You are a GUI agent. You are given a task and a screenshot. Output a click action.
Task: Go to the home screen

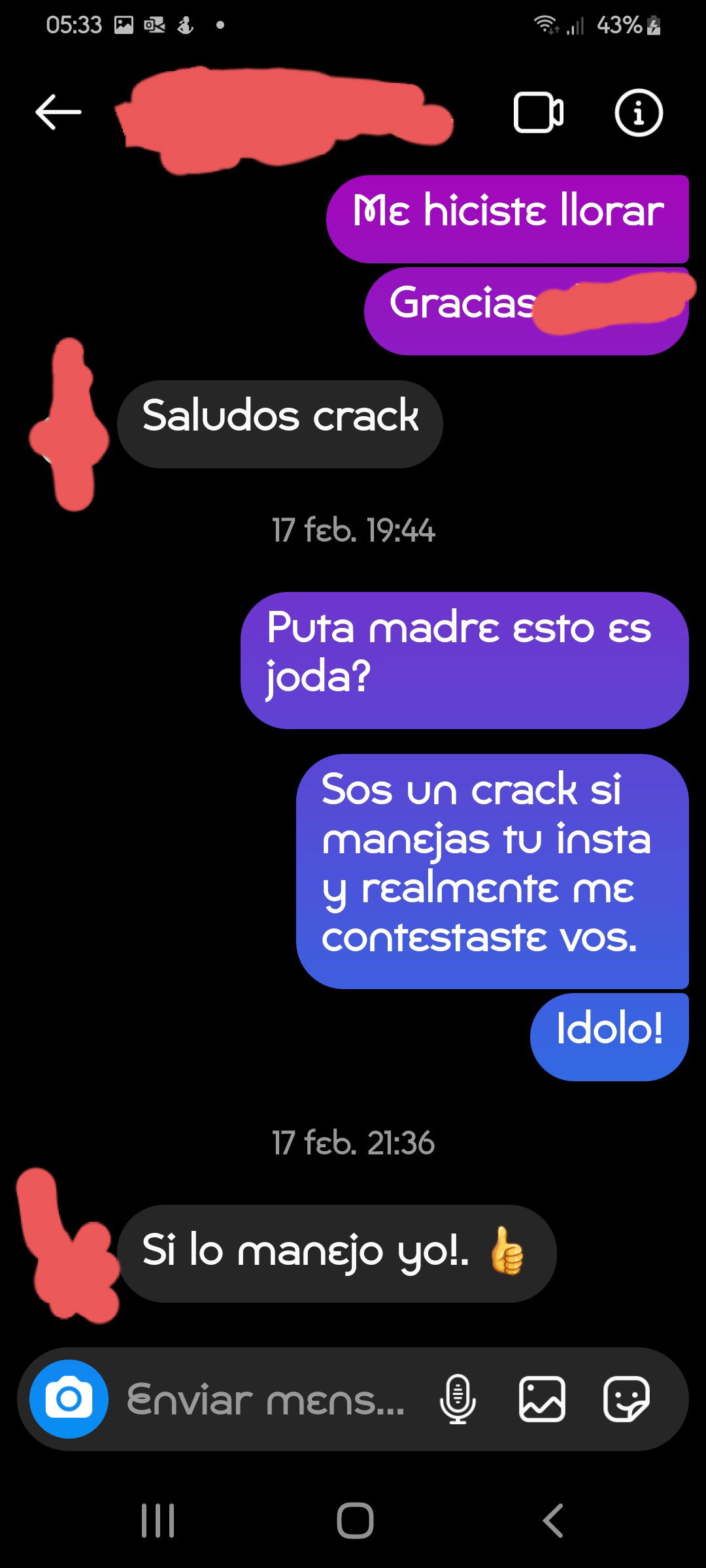click(x=355, y=1520)
